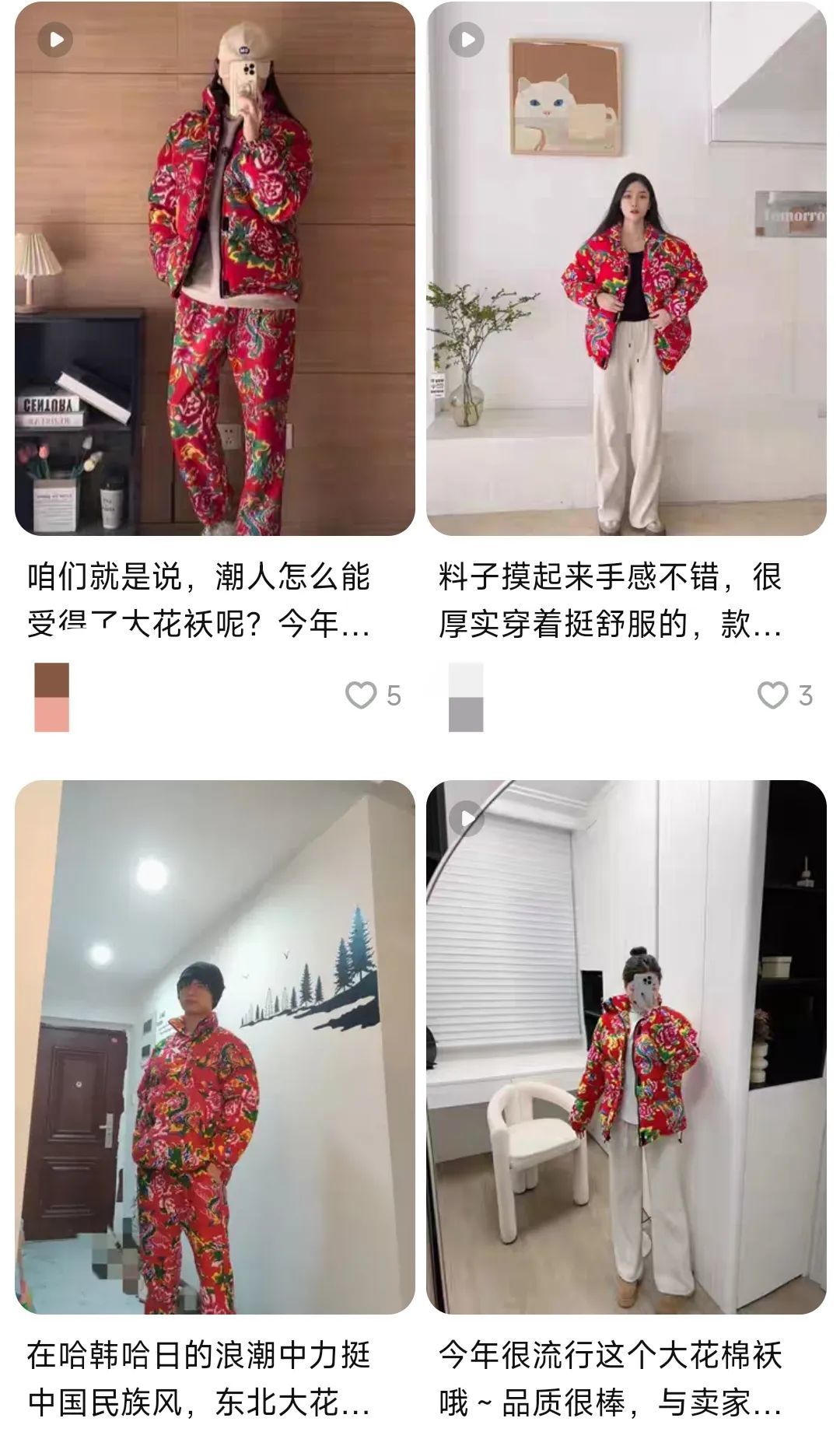The width and height of the screenshot is (840, 1432).
Task: Click the heart icon showing 3 likes
Action: click(x=769, y=698)
